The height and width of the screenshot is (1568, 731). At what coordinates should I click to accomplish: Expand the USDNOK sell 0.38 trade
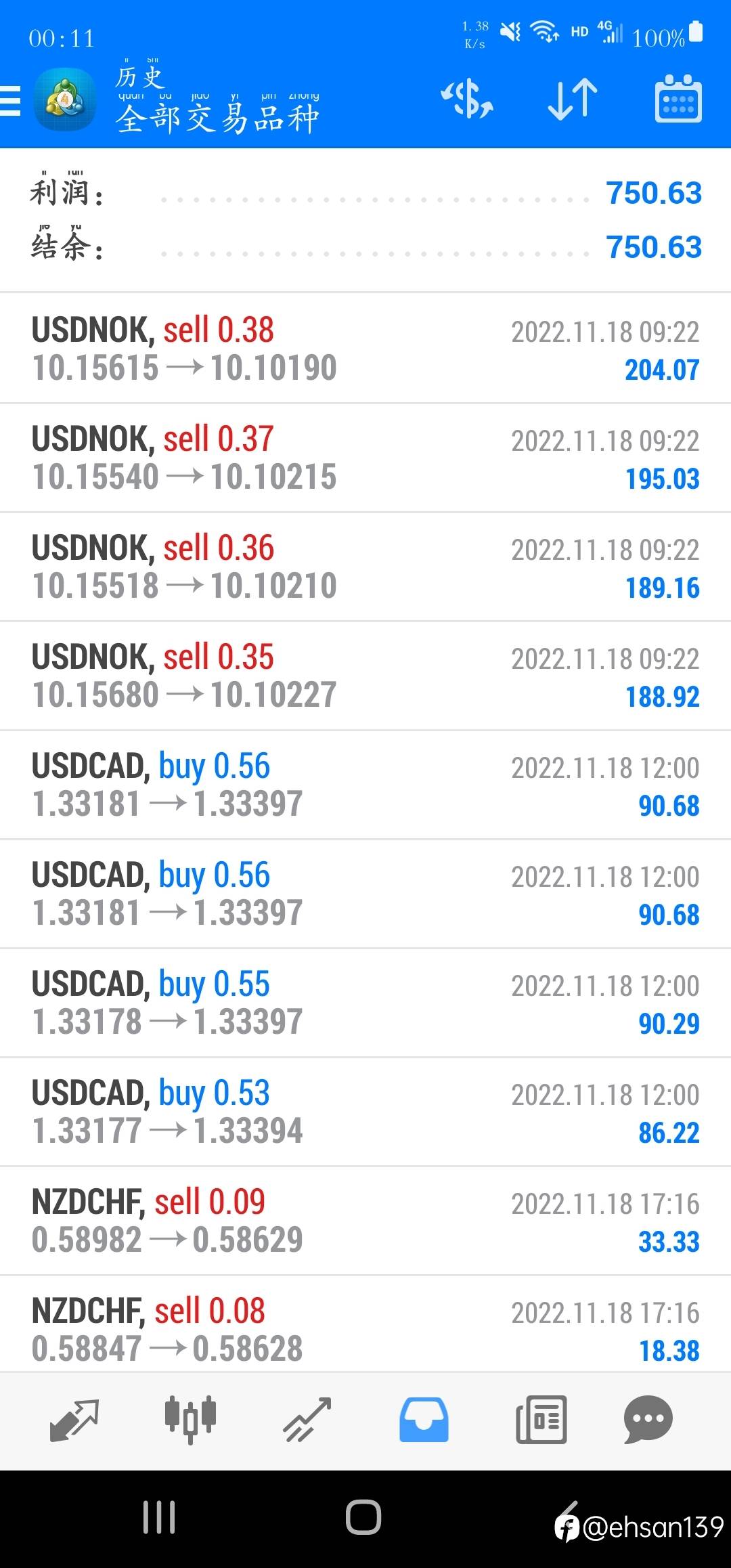click(x=365, y=349)
